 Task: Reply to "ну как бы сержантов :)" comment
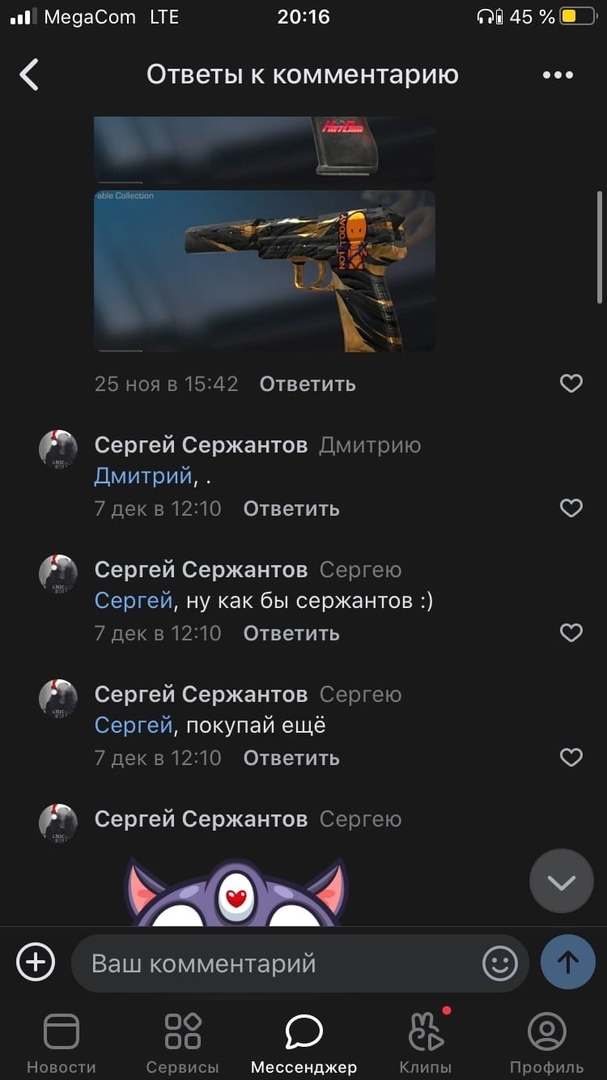point(291,633)
